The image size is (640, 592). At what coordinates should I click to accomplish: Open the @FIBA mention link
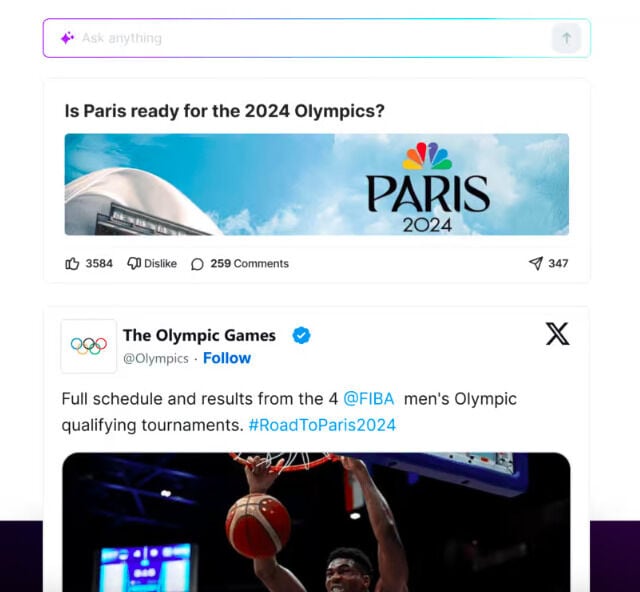(370, 399)
